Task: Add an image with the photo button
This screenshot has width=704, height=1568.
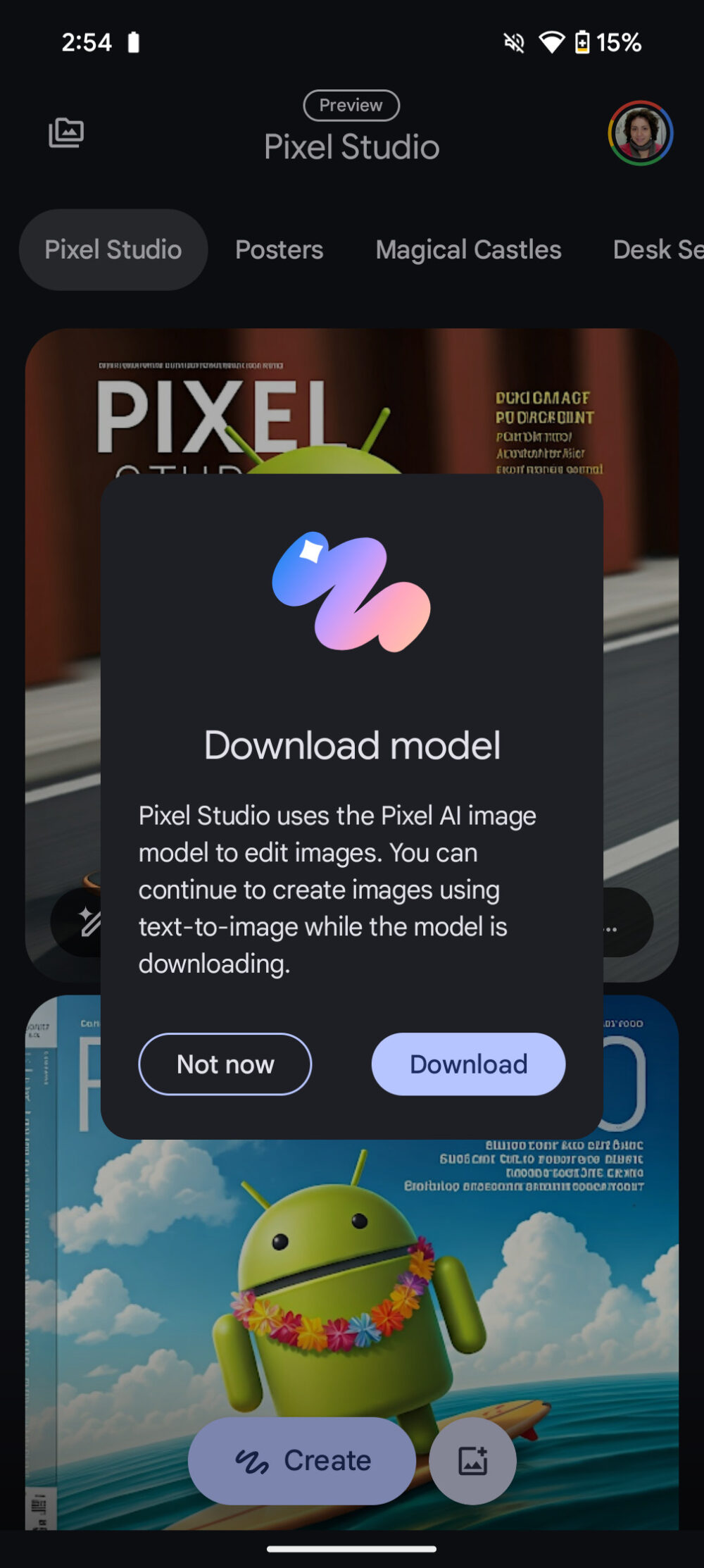Action: 473,1461
